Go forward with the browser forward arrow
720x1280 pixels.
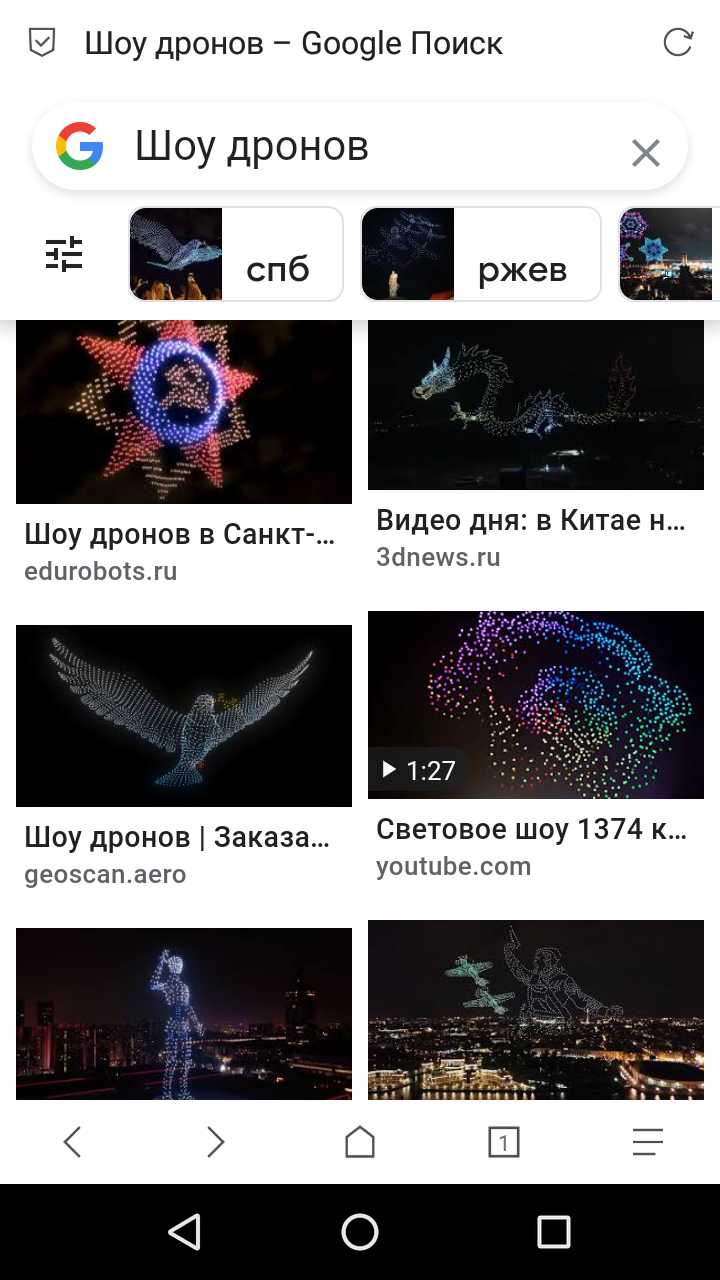click(215, 1141)
